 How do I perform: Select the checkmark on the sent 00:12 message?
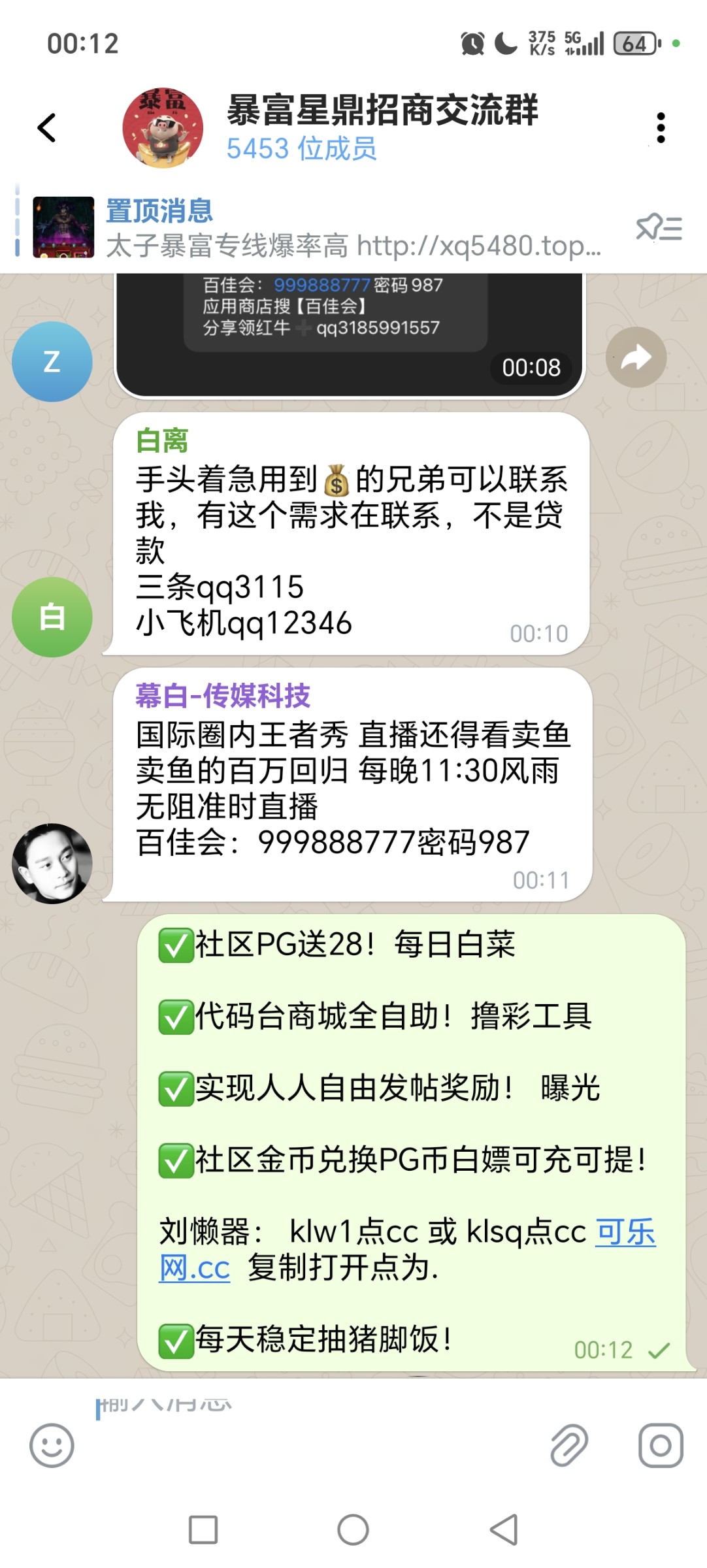[662, 1349]
